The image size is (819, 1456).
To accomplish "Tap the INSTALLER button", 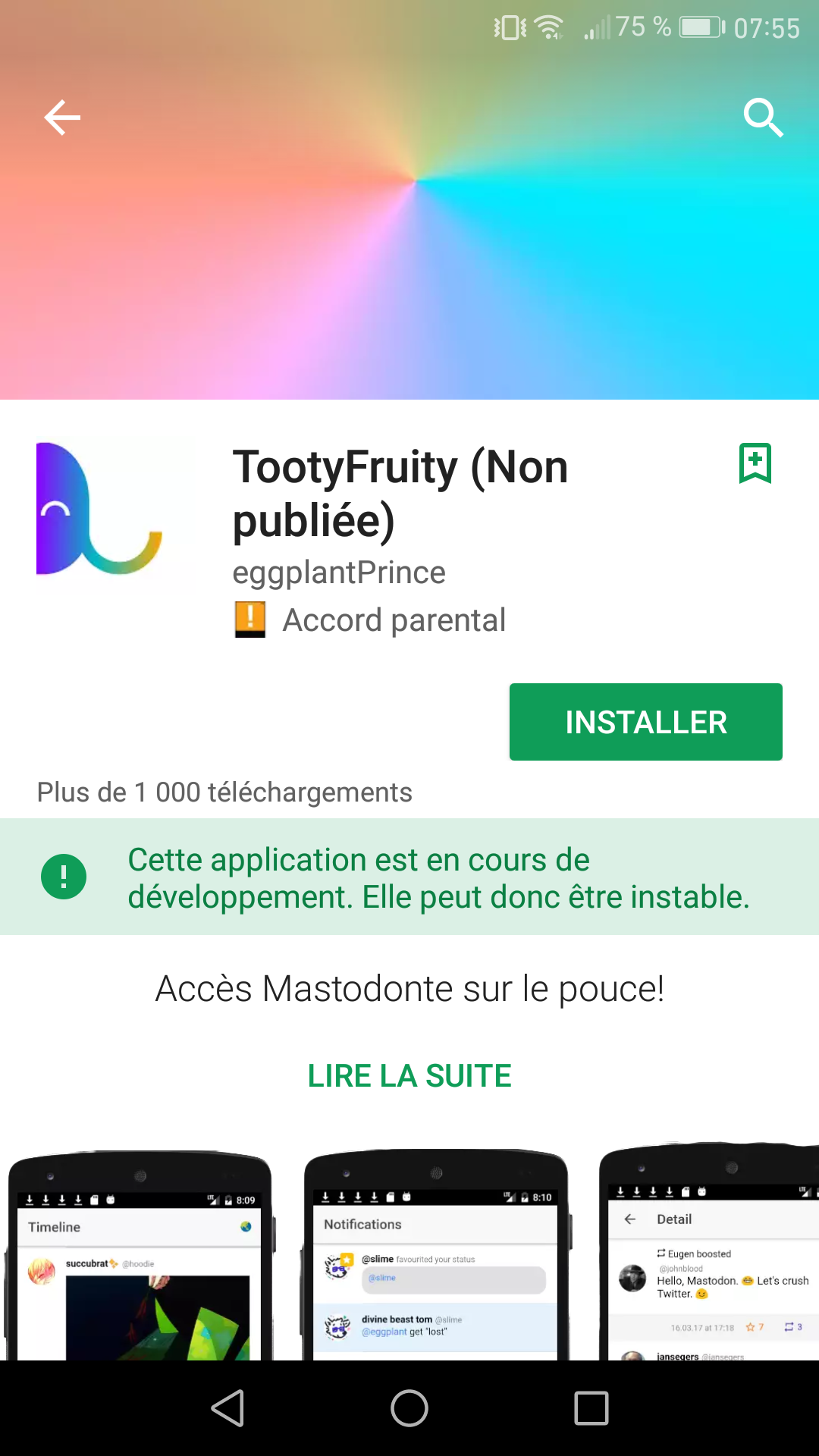I will coord(645,722).
